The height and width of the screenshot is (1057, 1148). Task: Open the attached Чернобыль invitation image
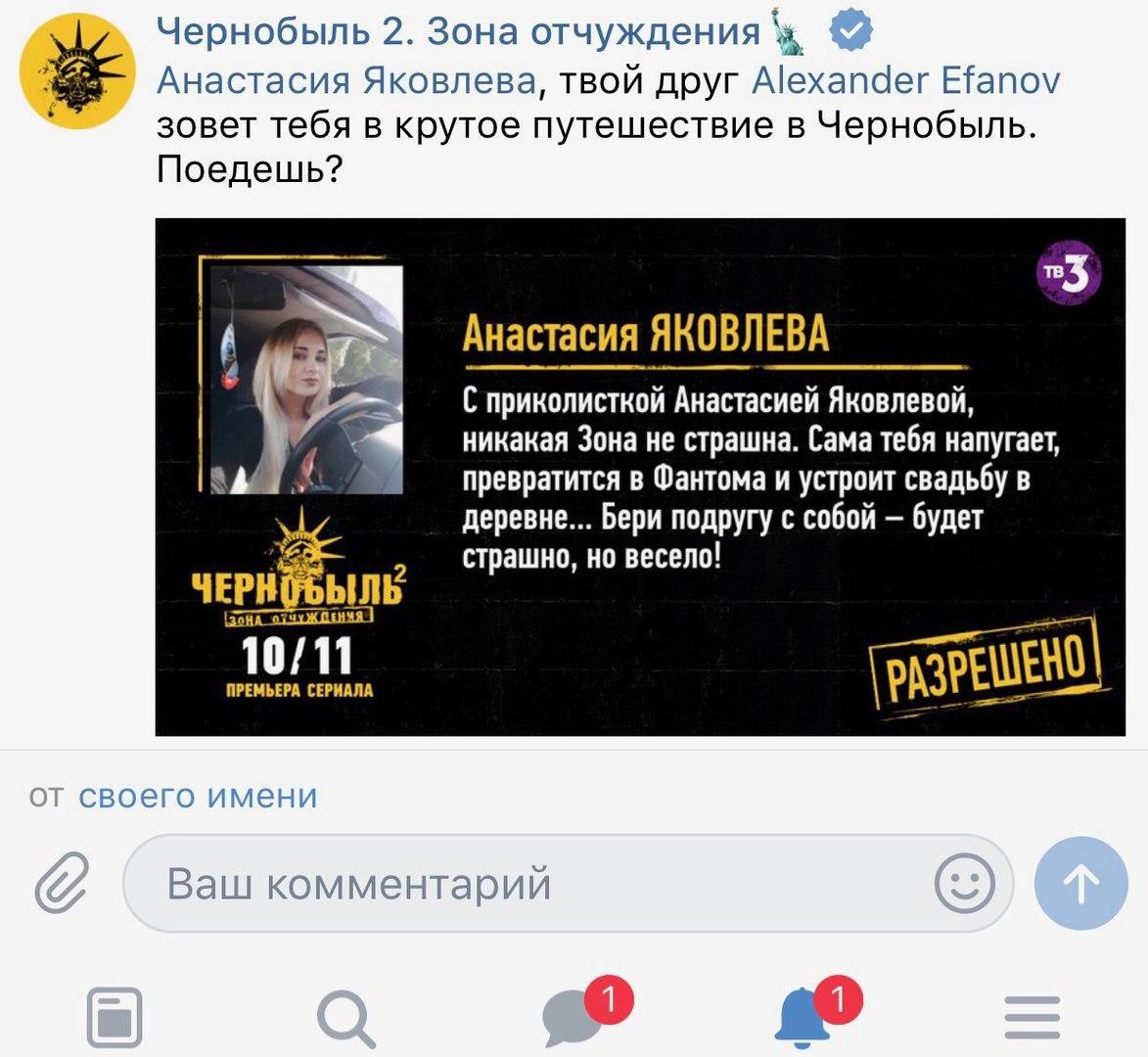point(640,477)
